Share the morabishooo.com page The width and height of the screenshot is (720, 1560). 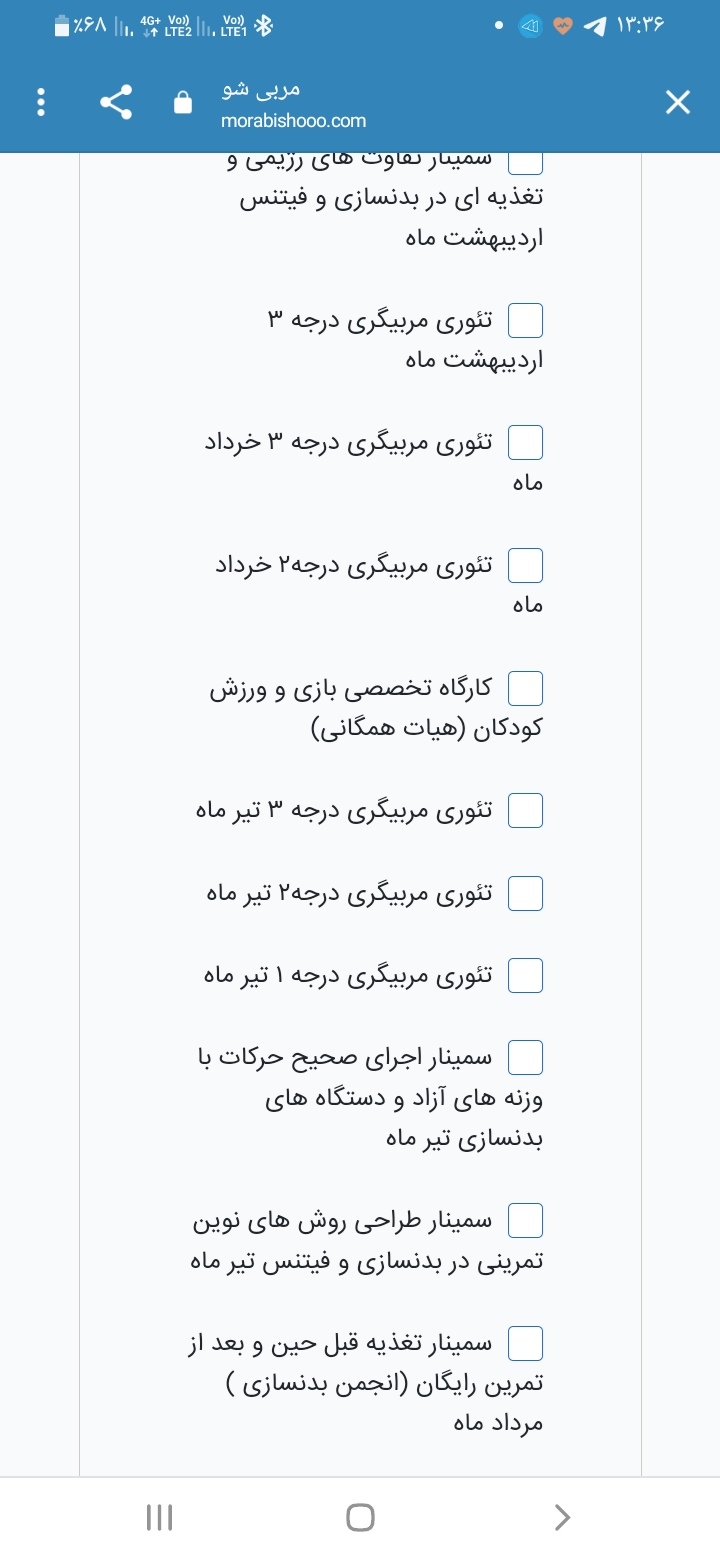pyautogui.click(x=116, y=102)
